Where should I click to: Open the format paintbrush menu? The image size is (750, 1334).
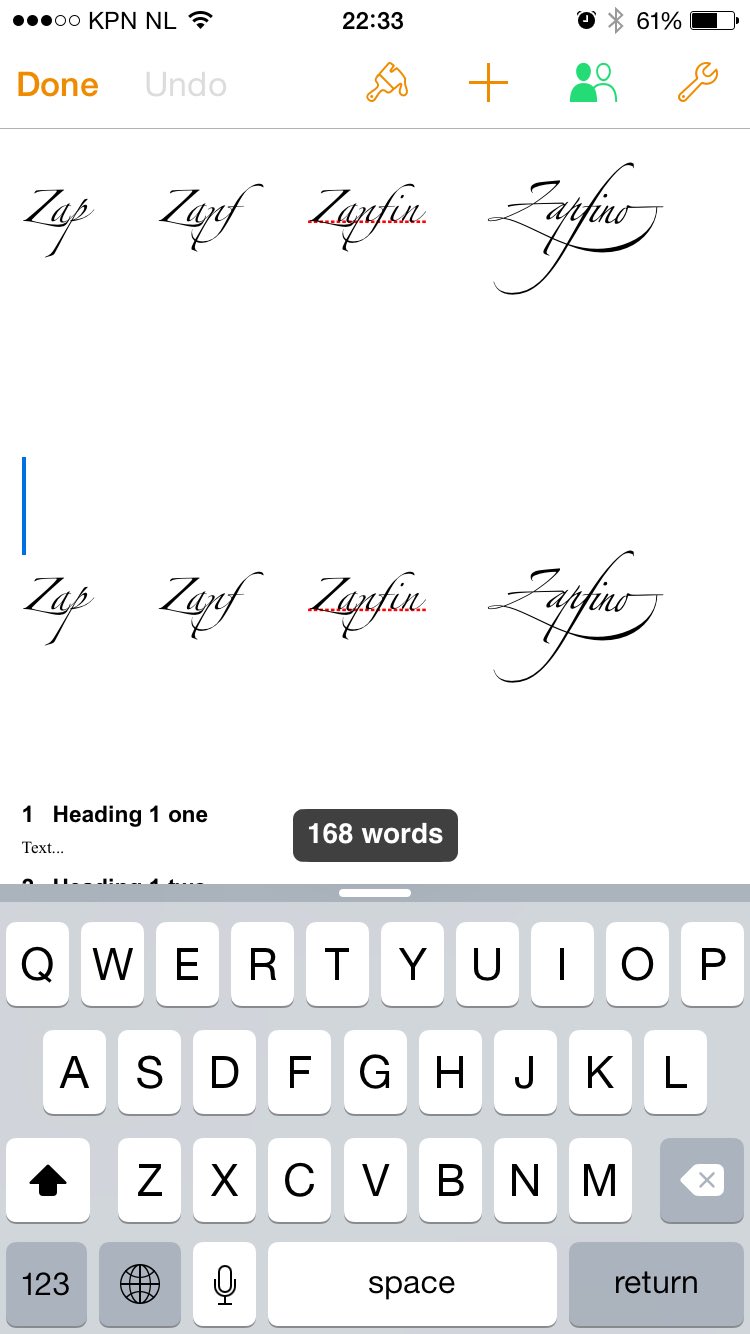point(386,83)
